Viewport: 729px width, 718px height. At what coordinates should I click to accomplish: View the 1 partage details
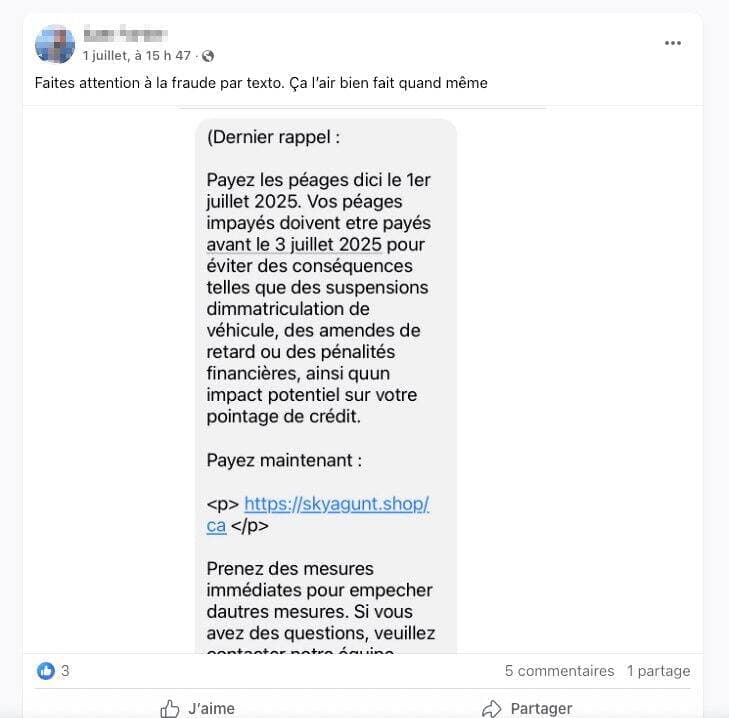click(x=658, y=671)
